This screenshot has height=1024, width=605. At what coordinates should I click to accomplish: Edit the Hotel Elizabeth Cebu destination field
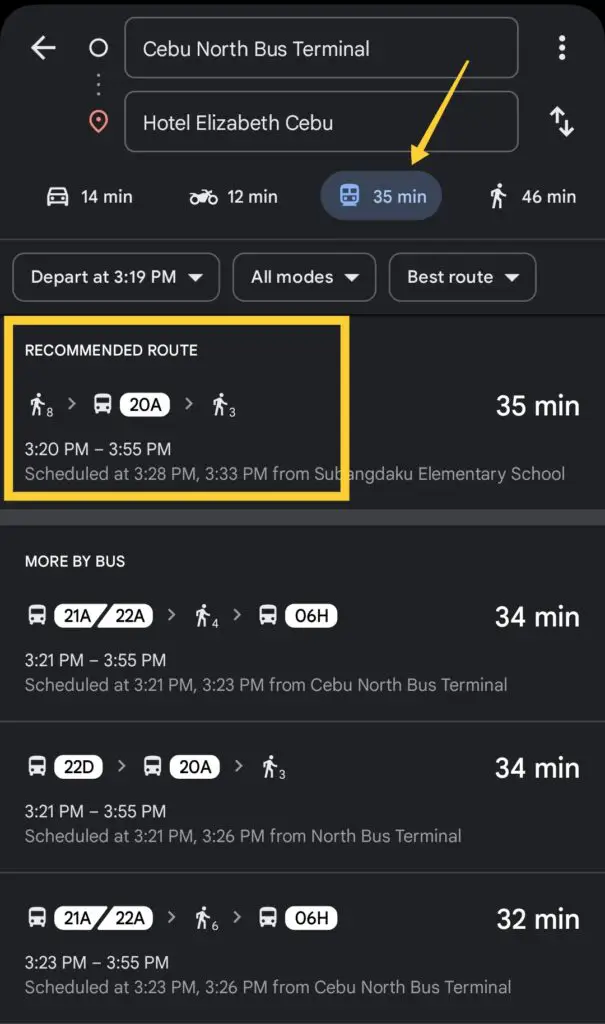[321, 121]
